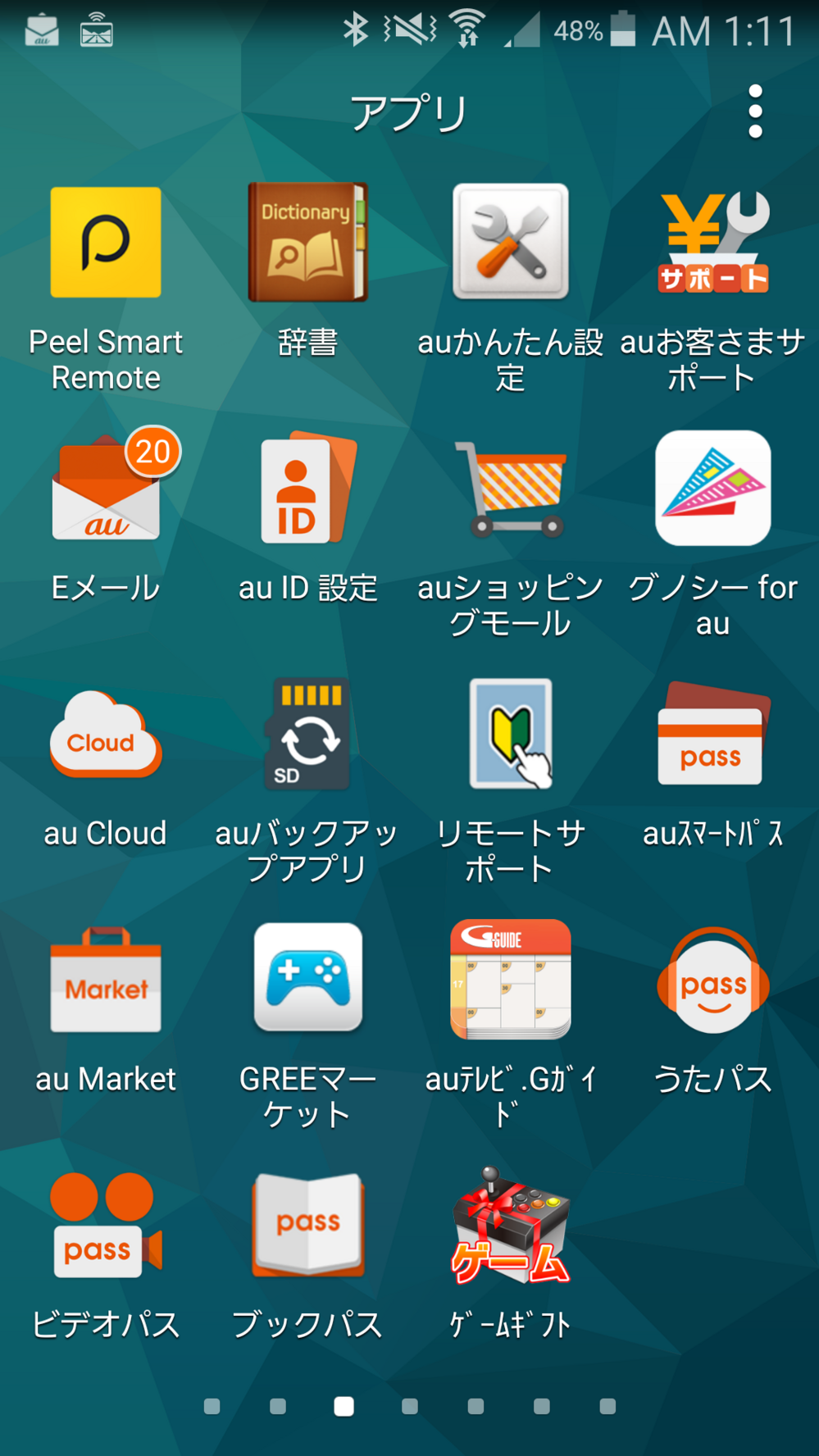Start リモートサポート app
Image resolution: width=819 pixels, height=1456 pixels.
(x=510, y=735)
